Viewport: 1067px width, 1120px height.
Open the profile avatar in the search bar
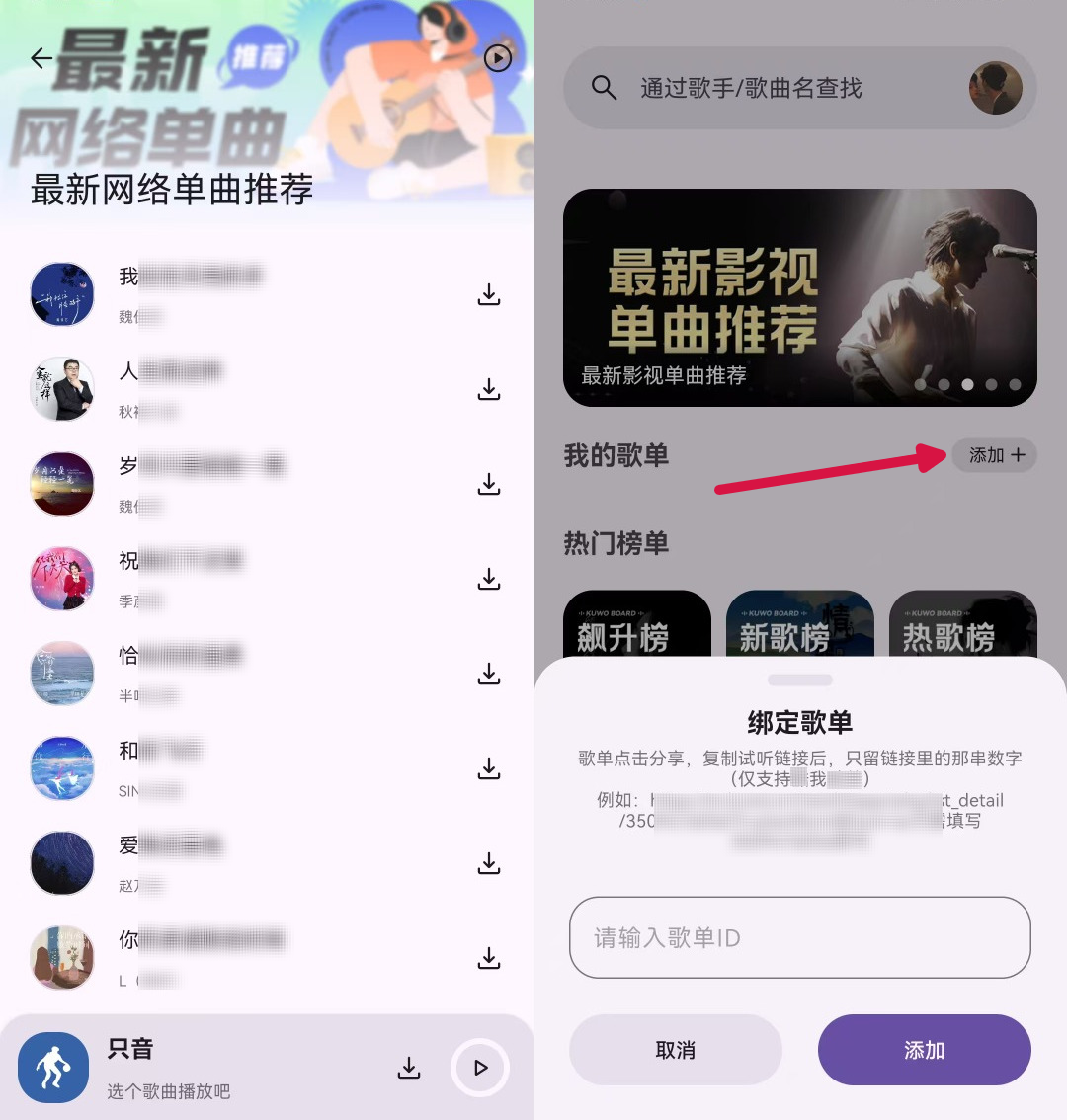995,88
